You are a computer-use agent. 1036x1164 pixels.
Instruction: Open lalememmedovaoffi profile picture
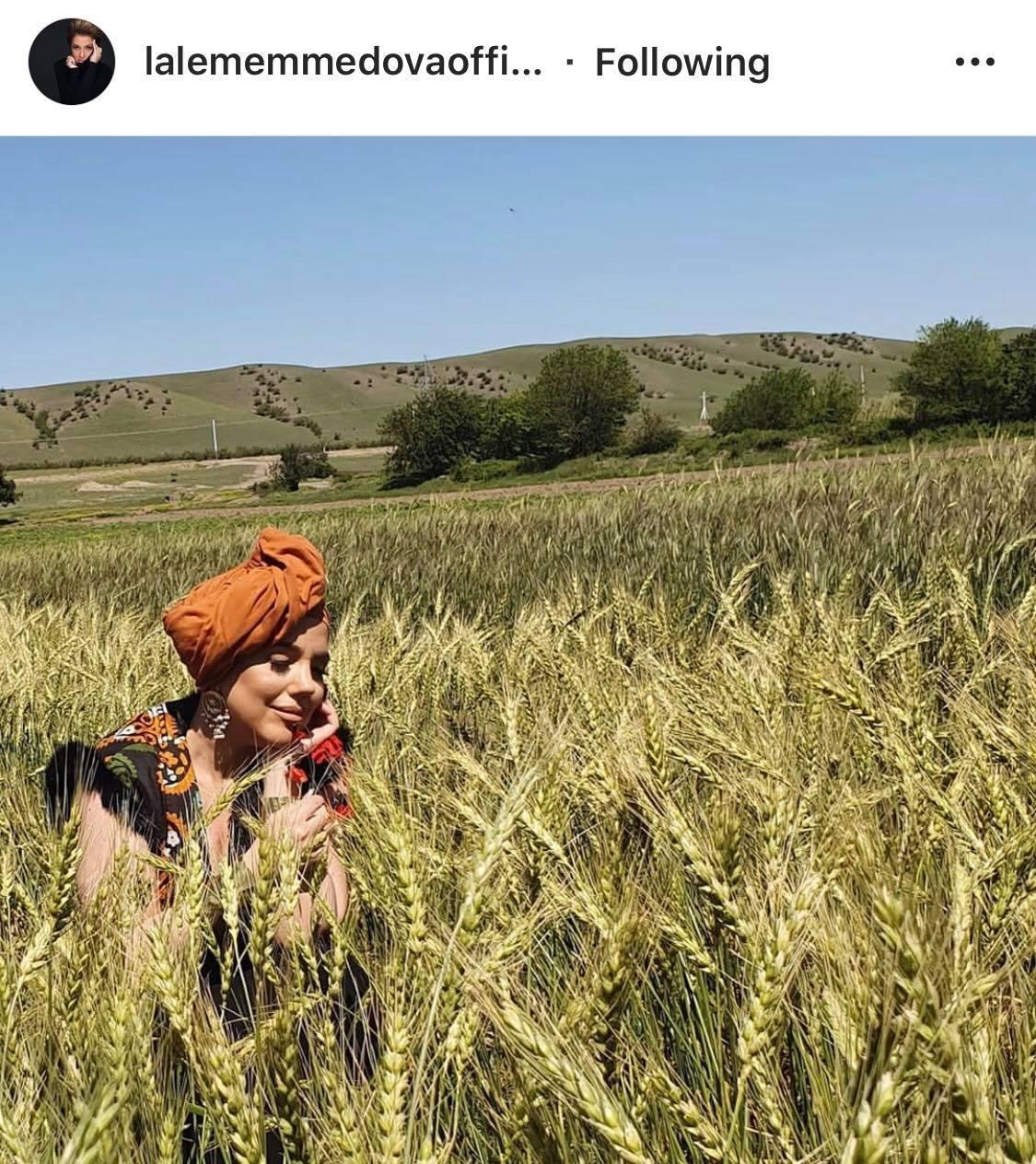[x=71, y=62]
